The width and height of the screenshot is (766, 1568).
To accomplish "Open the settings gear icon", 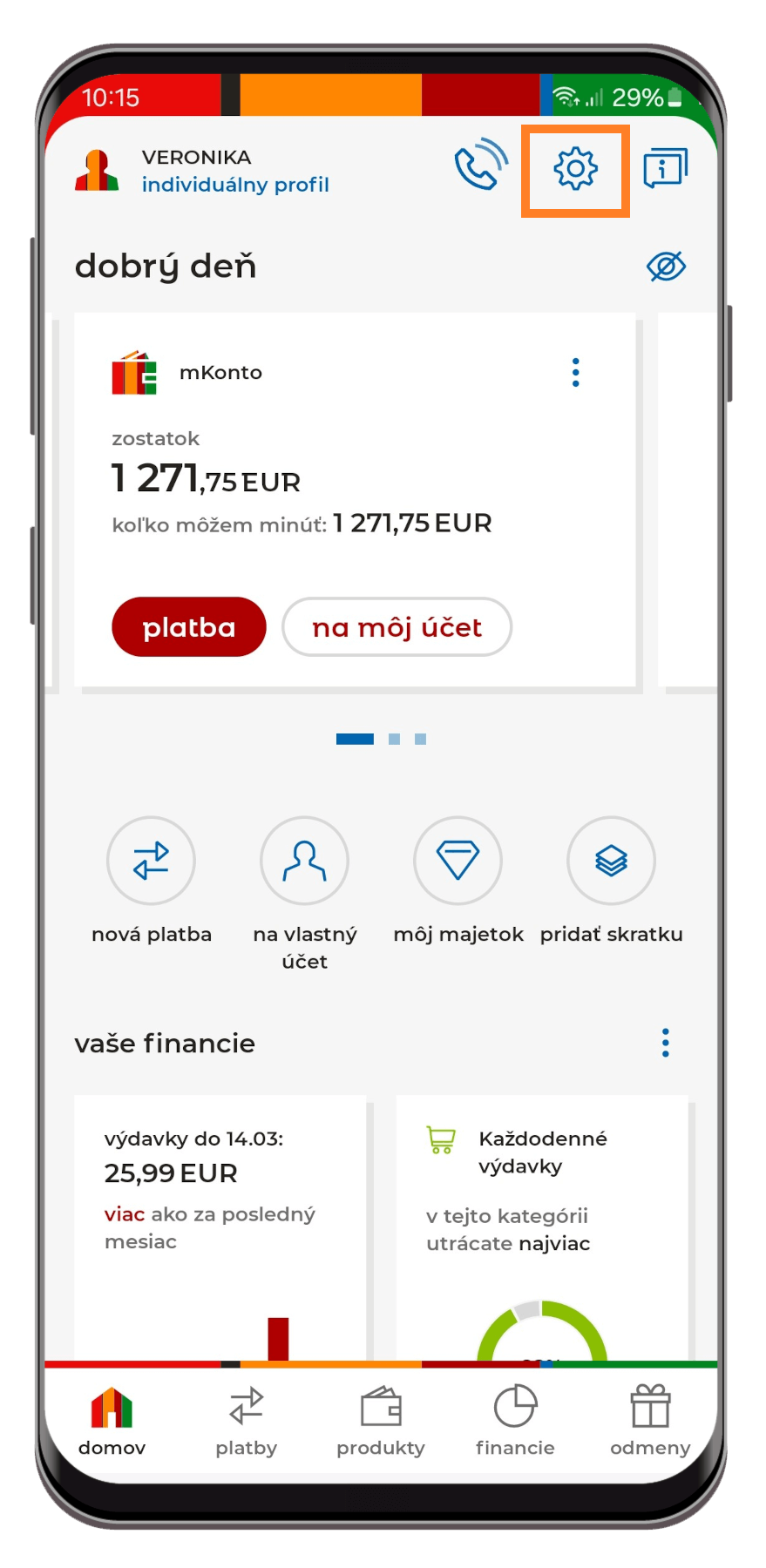I will point(575,169).
